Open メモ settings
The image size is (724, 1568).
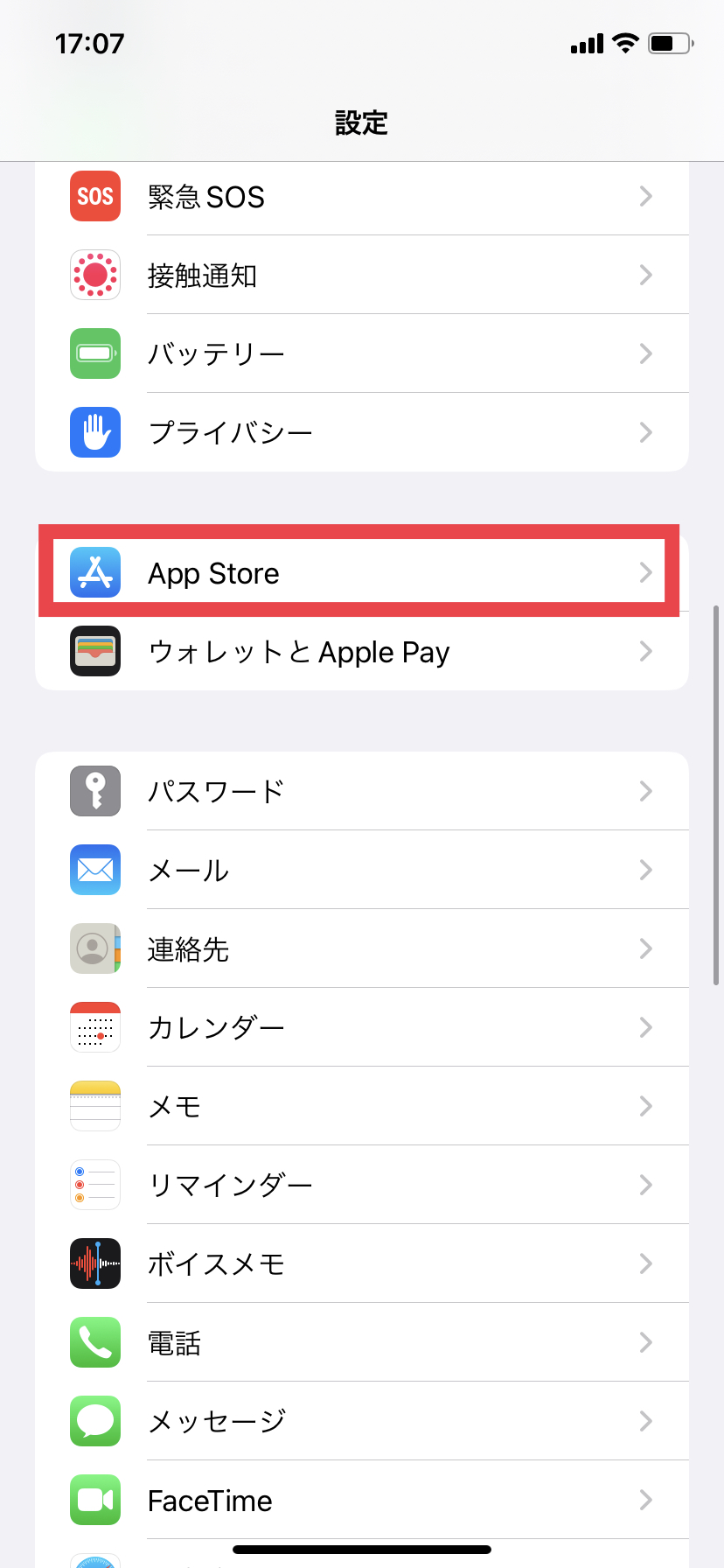[362, 1106]
